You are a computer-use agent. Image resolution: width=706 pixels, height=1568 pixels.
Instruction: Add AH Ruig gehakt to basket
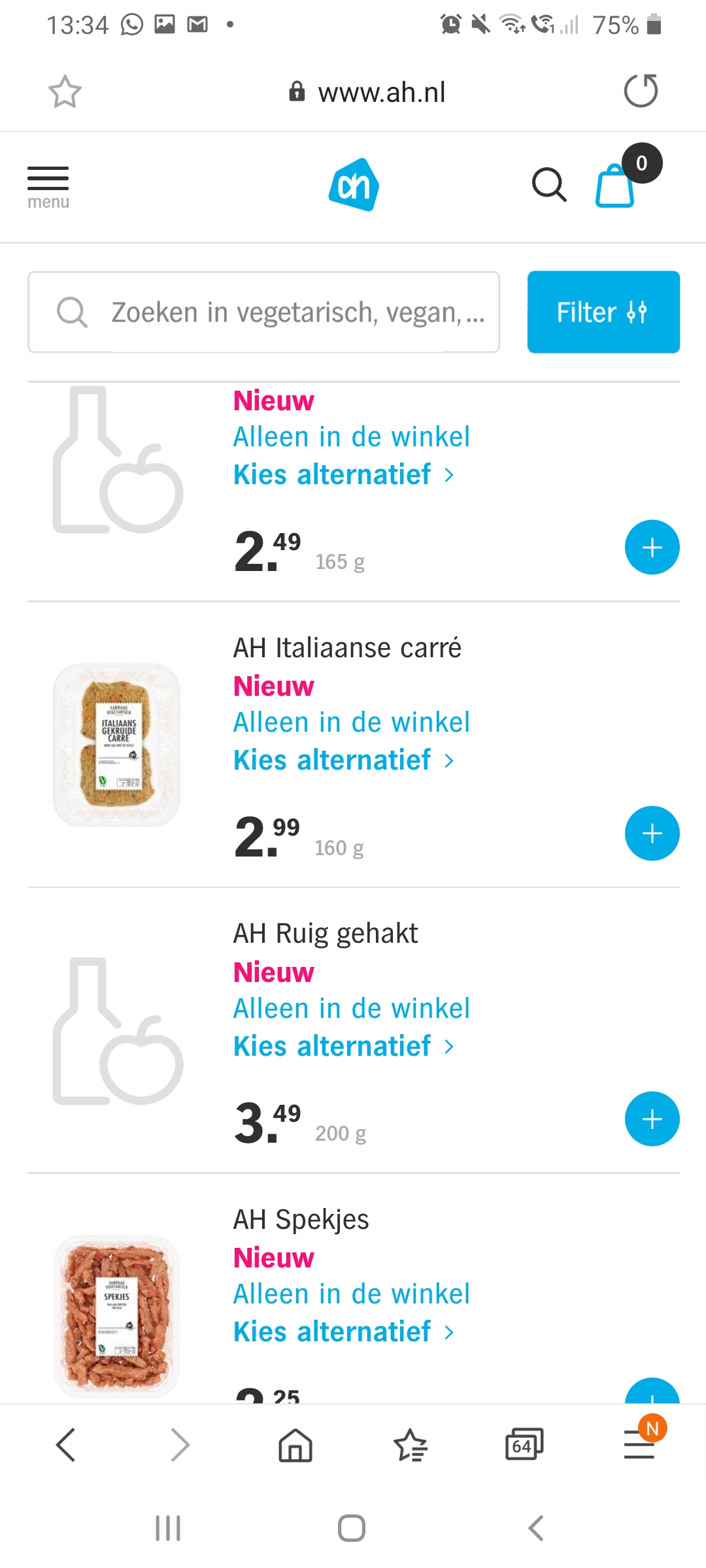point(652,1119)
